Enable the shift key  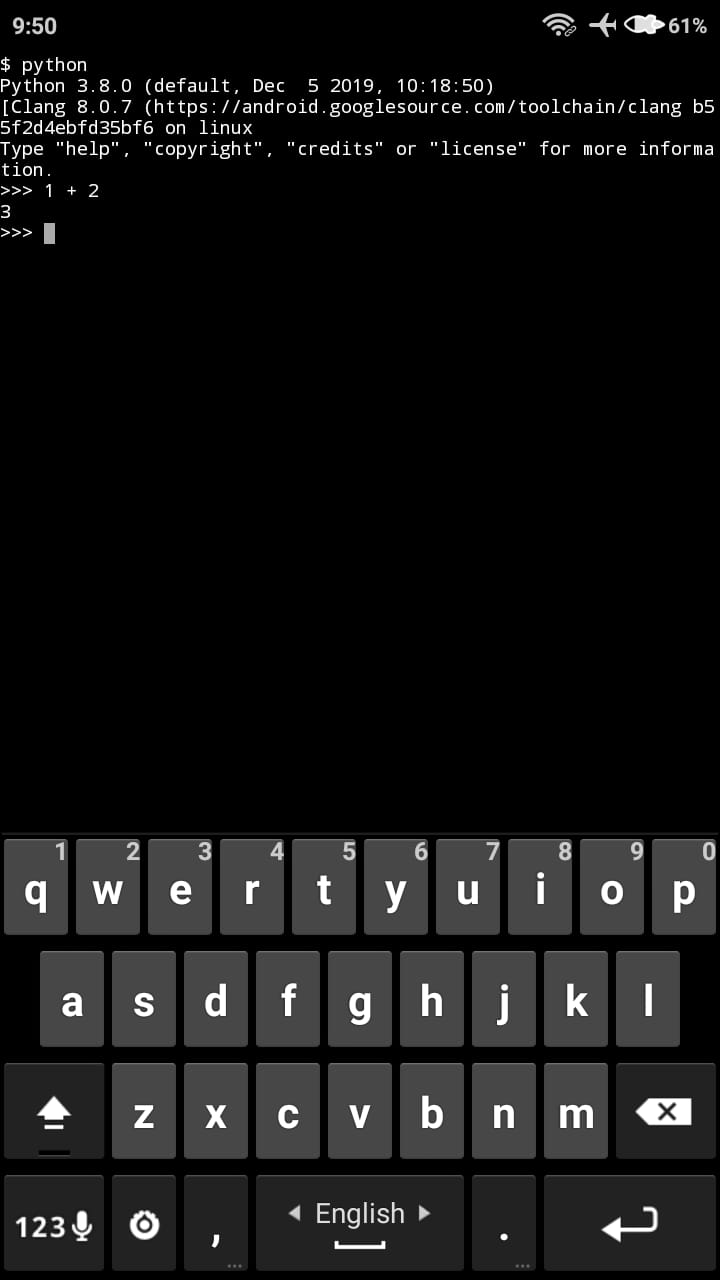point(53,1111)
